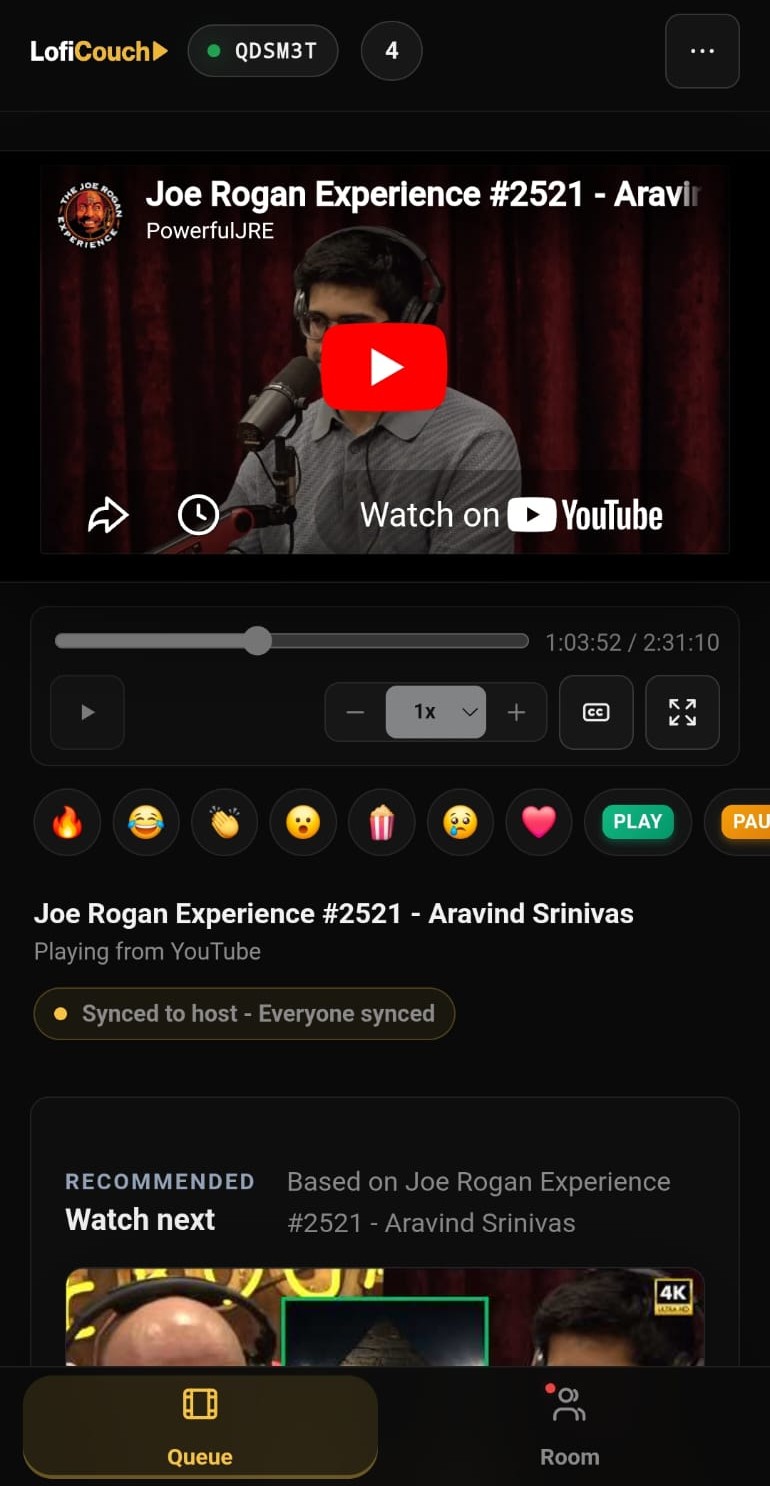Open video via Watch on YouTube
This screenshot has width=770, height=1486.
click(x=511, y=515)
